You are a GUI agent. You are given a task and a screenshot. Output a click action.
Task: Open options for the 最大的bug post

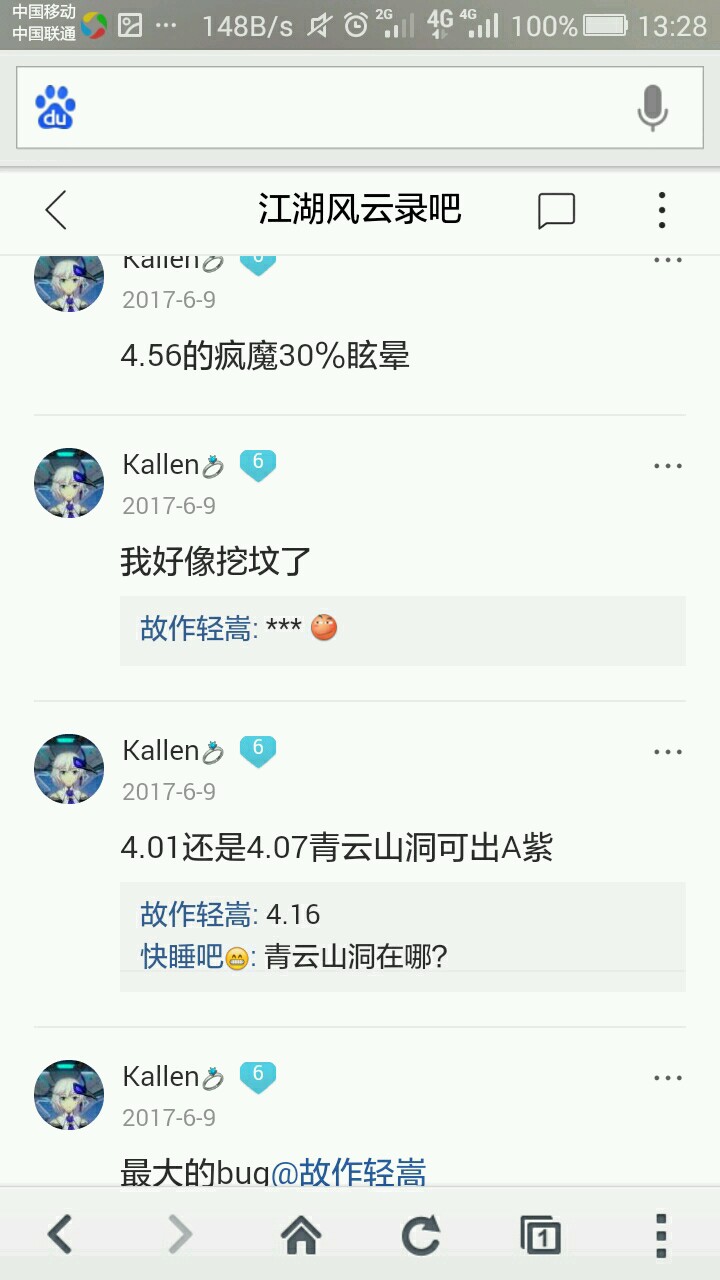click(667, 1078)
